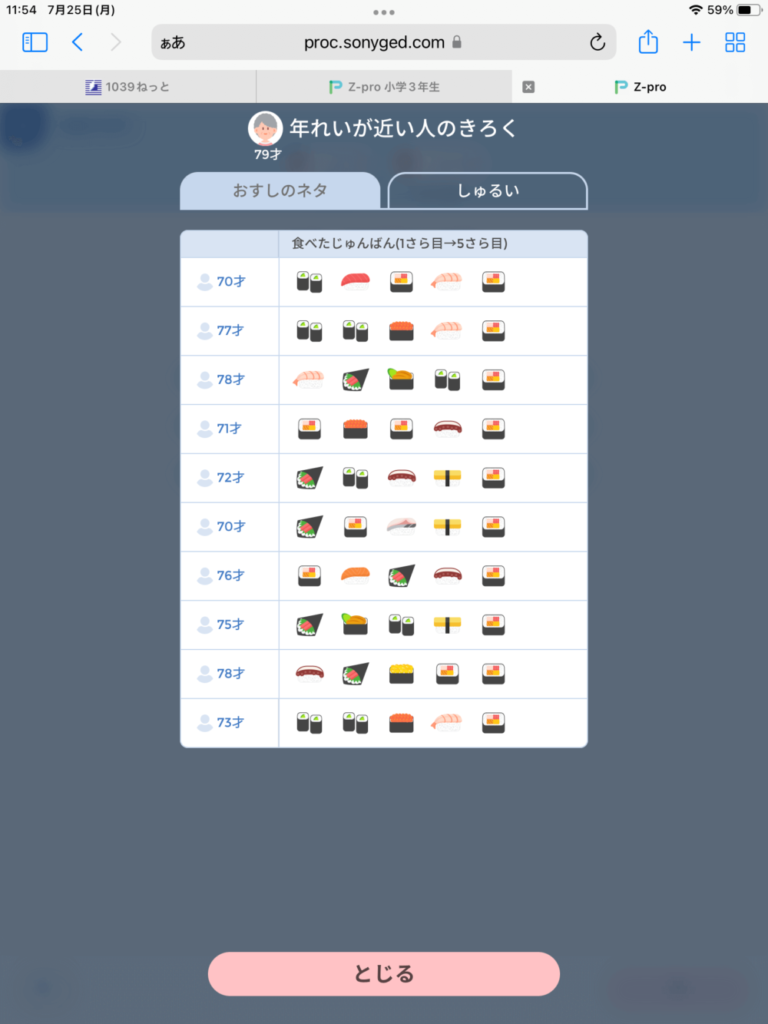Go back to the previous page
This screenshot has height=1024, width=768.
[77, 42]
